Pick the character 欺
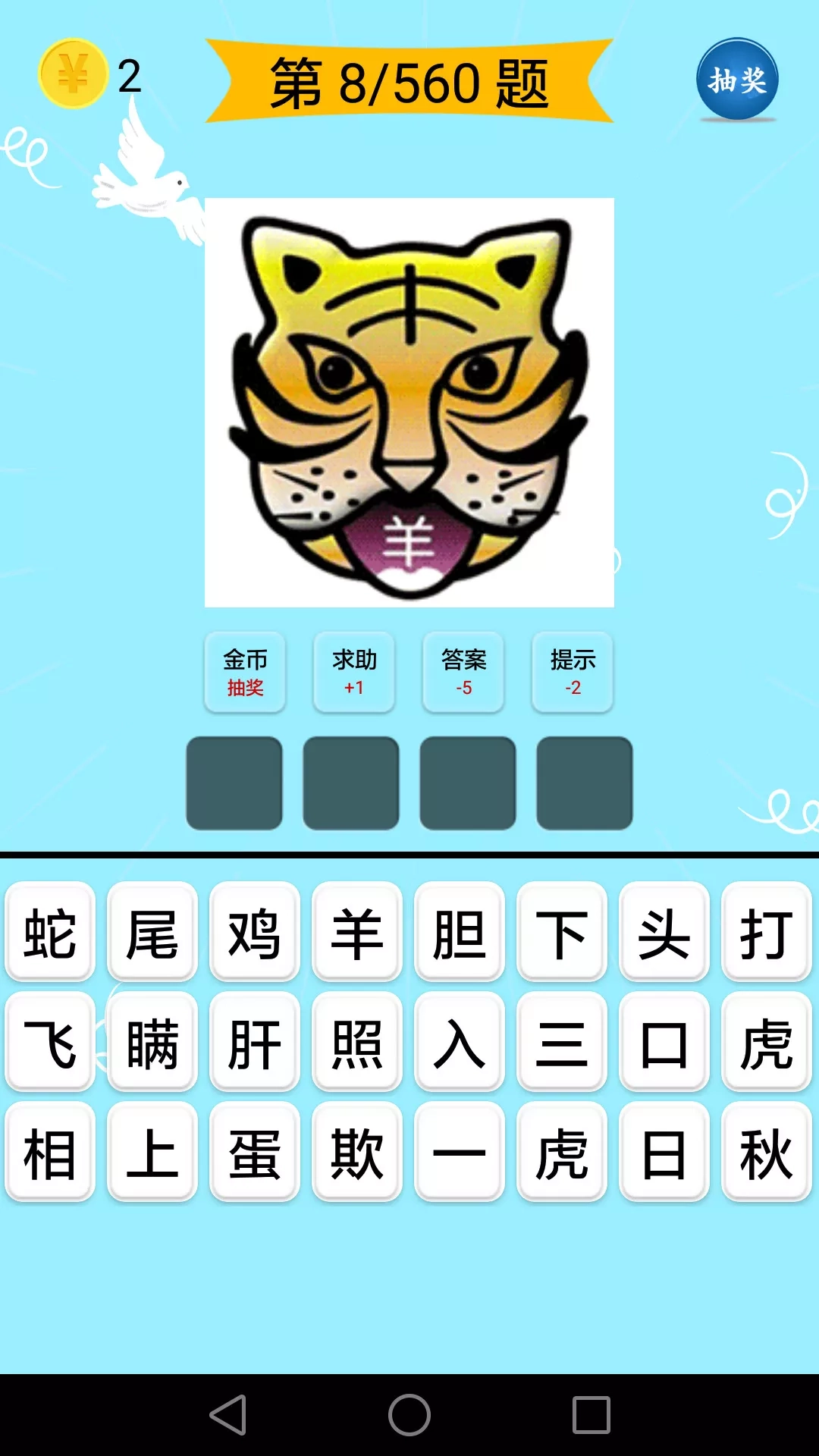Viewport: 819px width, 1456px height. pos(356,1152)
